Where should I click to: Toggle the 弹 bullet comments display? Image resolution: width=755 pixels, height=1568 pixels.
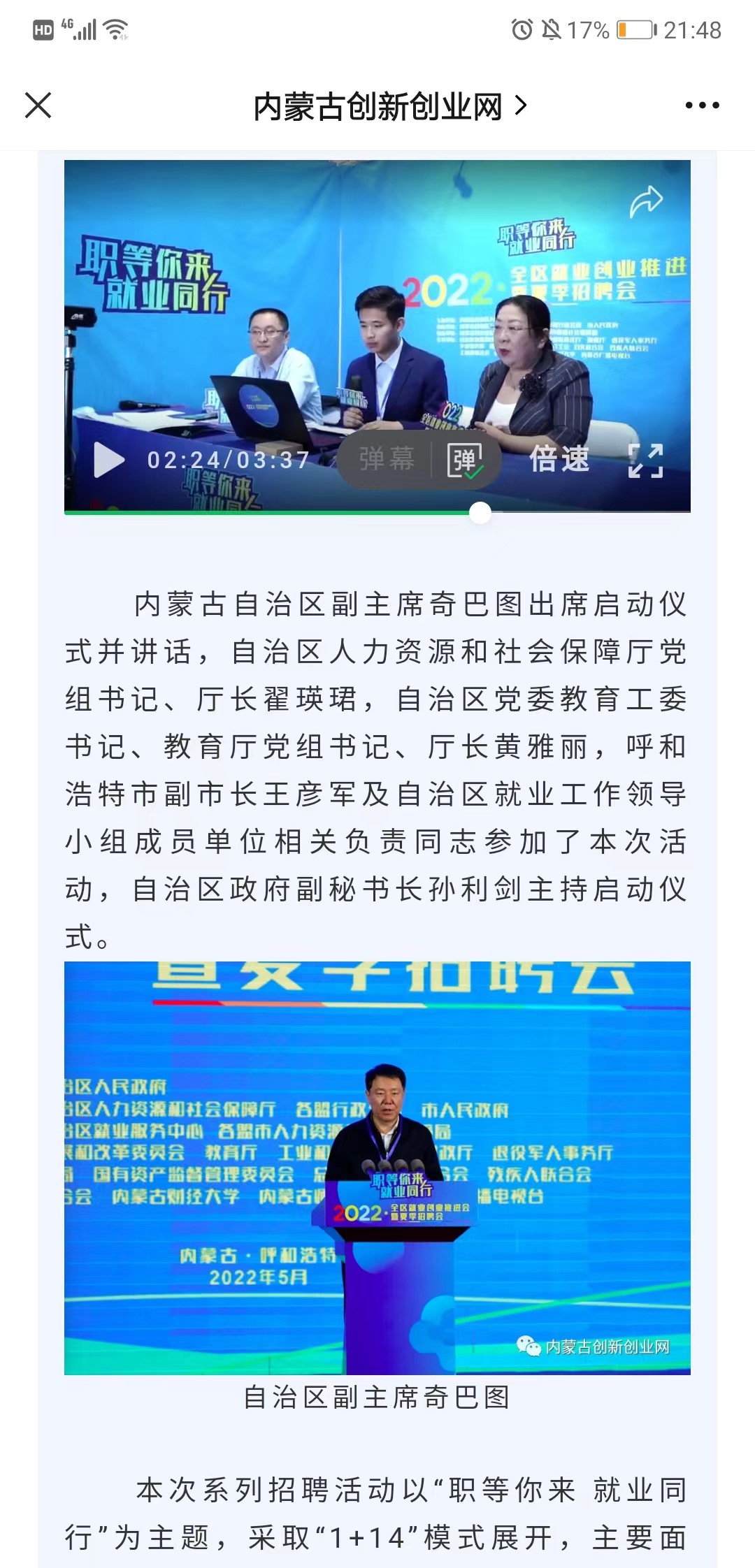[x=465, y=460]
